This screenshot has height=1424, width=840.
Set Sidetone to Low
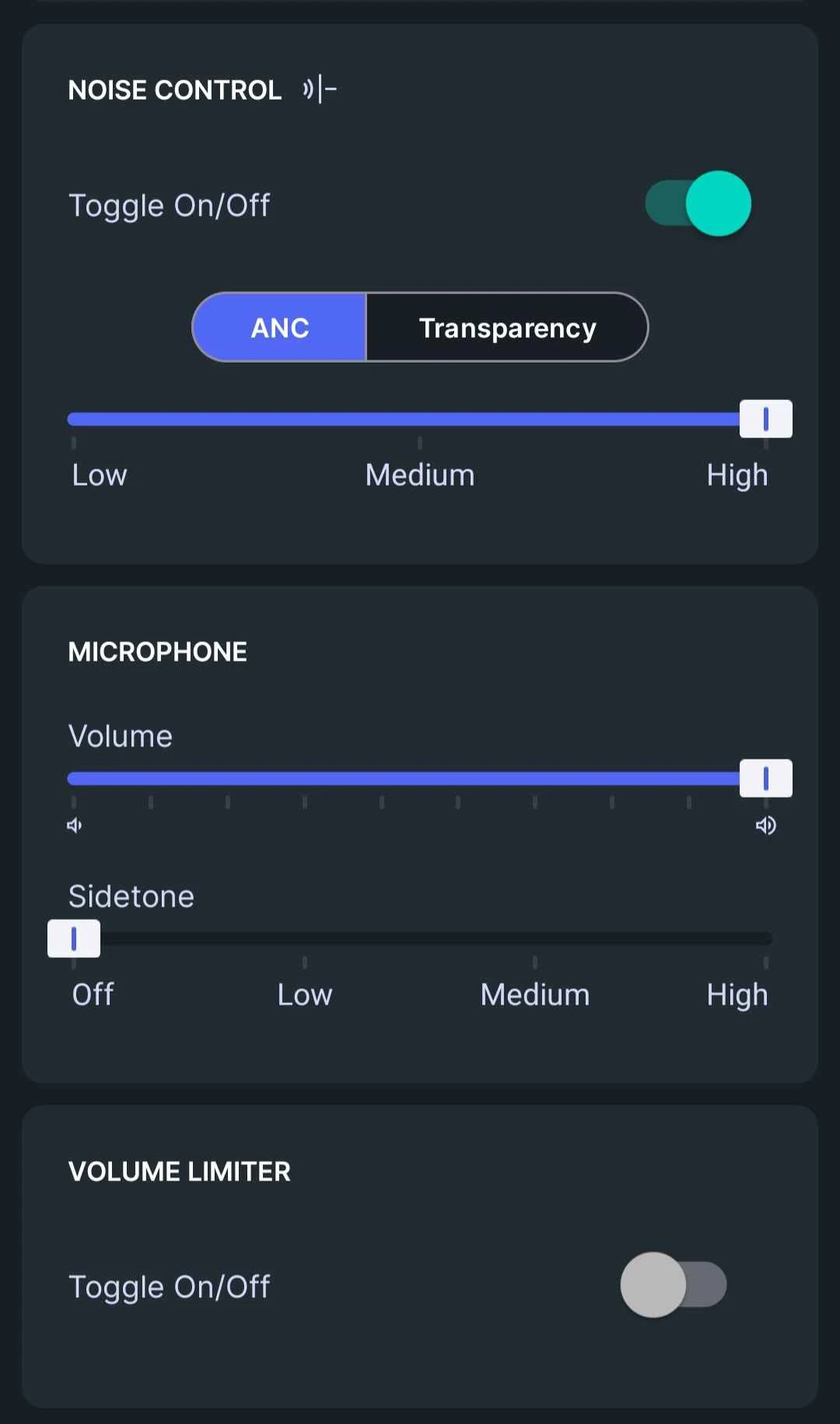click(x=305, y=939)
